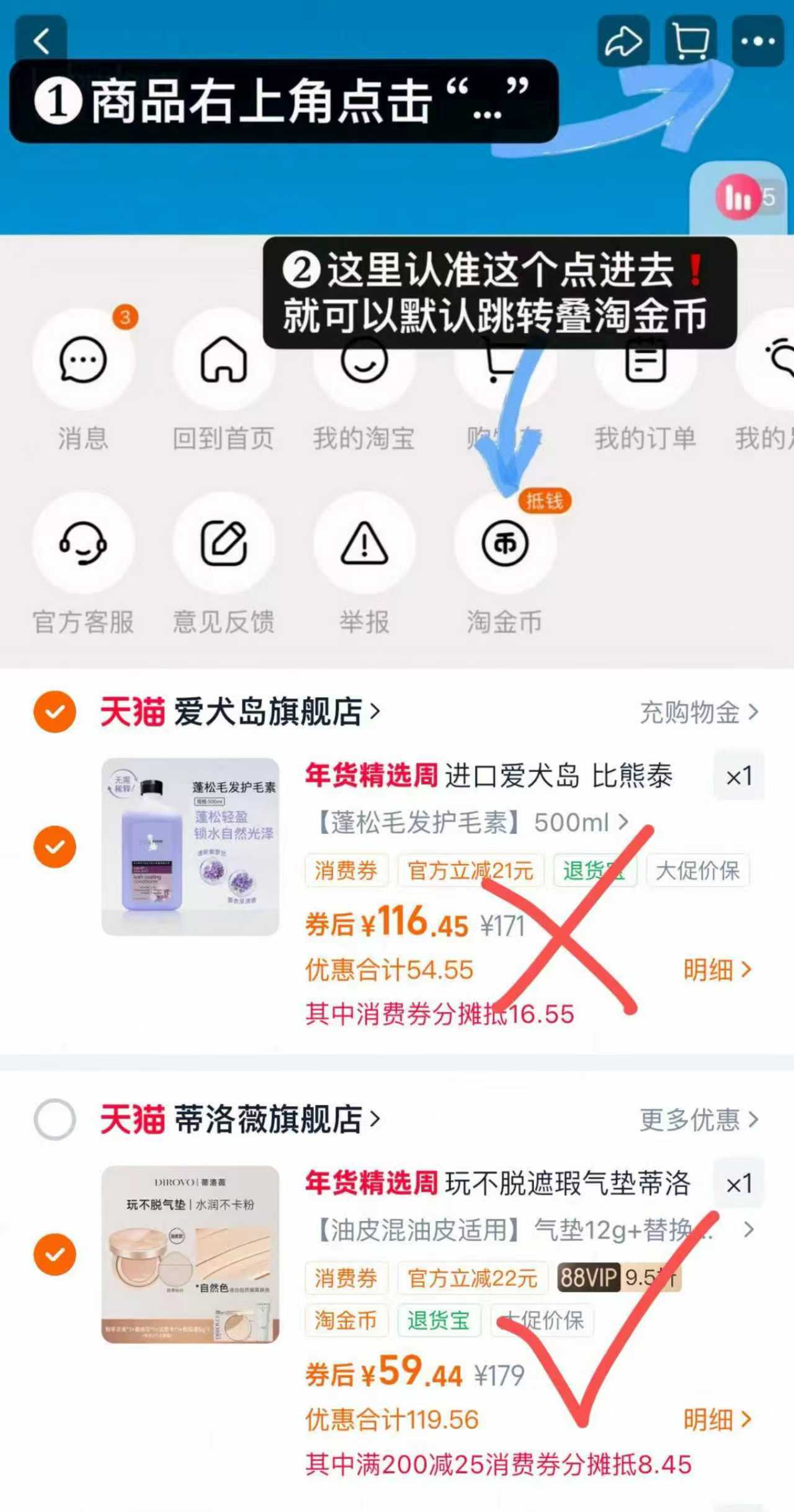The height and width of the screenshot is (1512, 794).
Task: Open the shopping cart icon at top
Action: [x=690, y=42]
